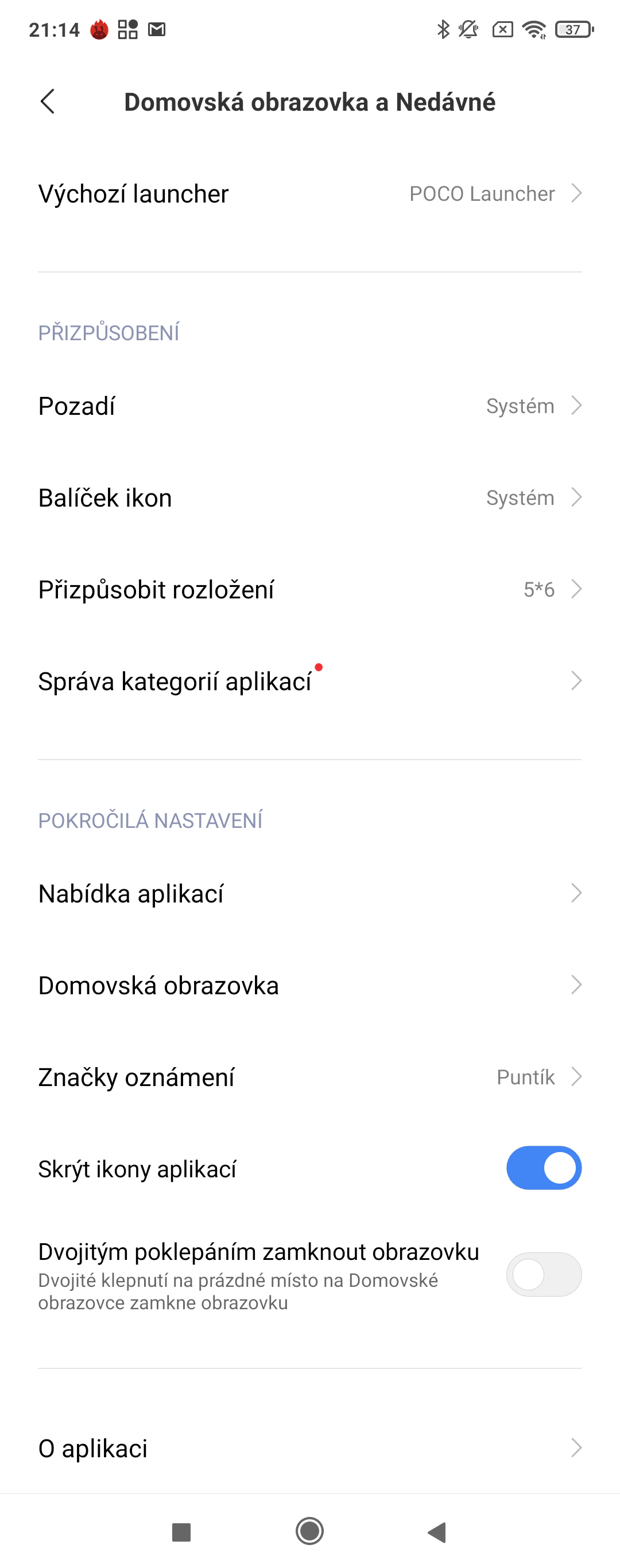Tap the battery indicator showing 37
Viewport: 620px width, 1568px height.
pos(573,29)
